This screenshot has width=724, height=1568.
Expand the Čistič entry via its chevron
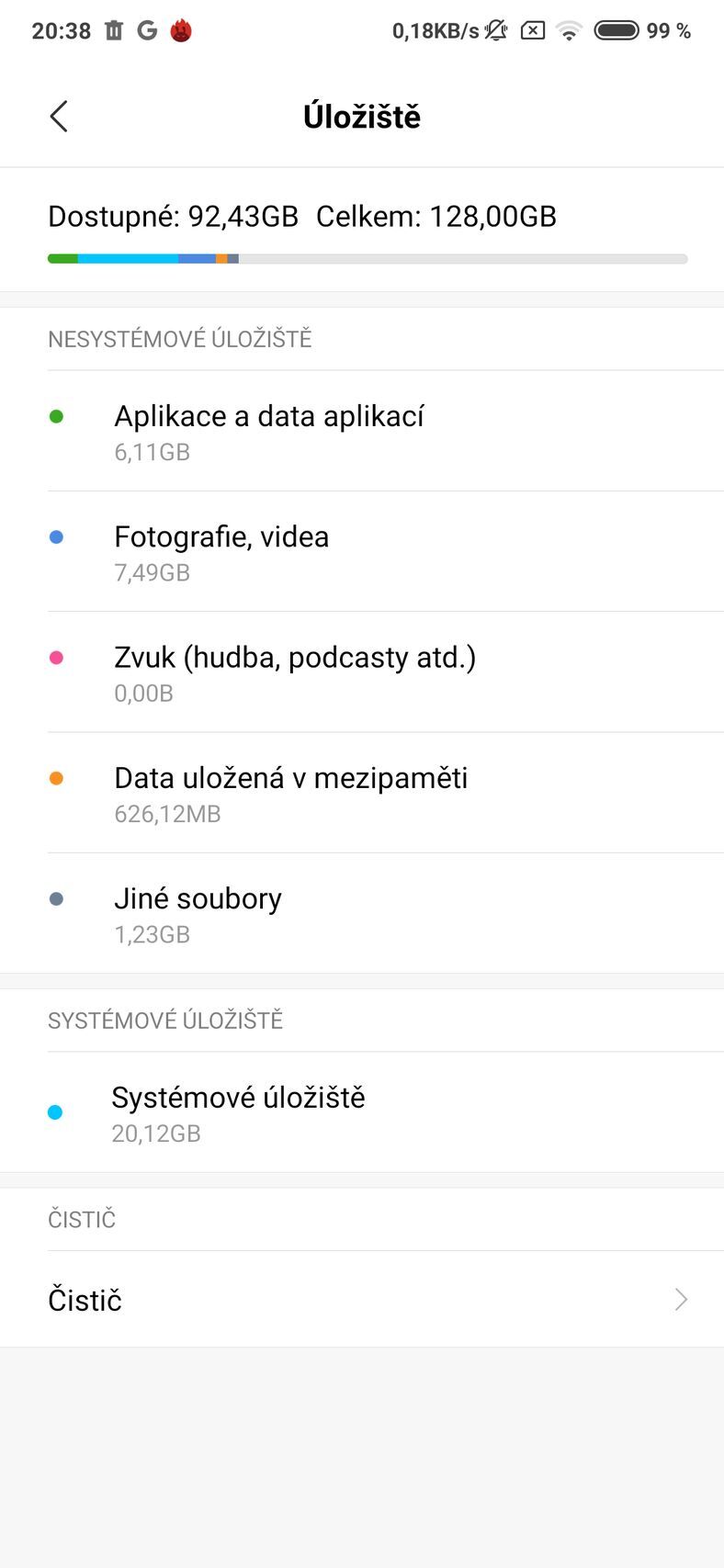coord(680,1299)
